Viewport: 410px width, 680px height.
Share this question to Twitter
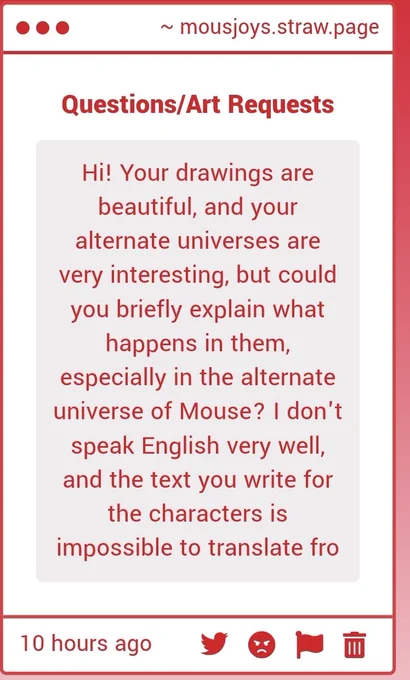tap(214, 644)
